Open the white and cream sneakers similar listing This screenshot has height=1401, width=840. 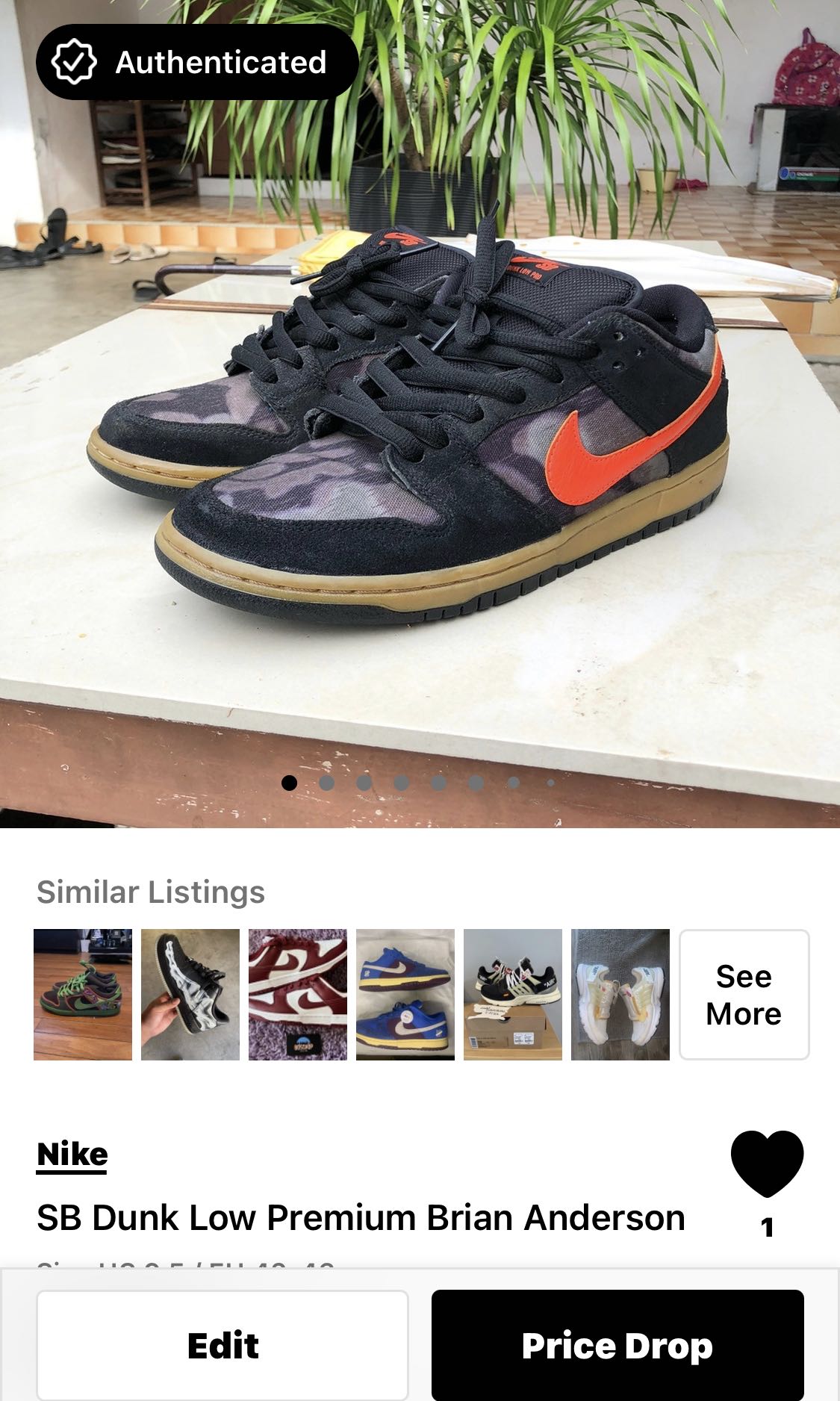coord(620,994)
